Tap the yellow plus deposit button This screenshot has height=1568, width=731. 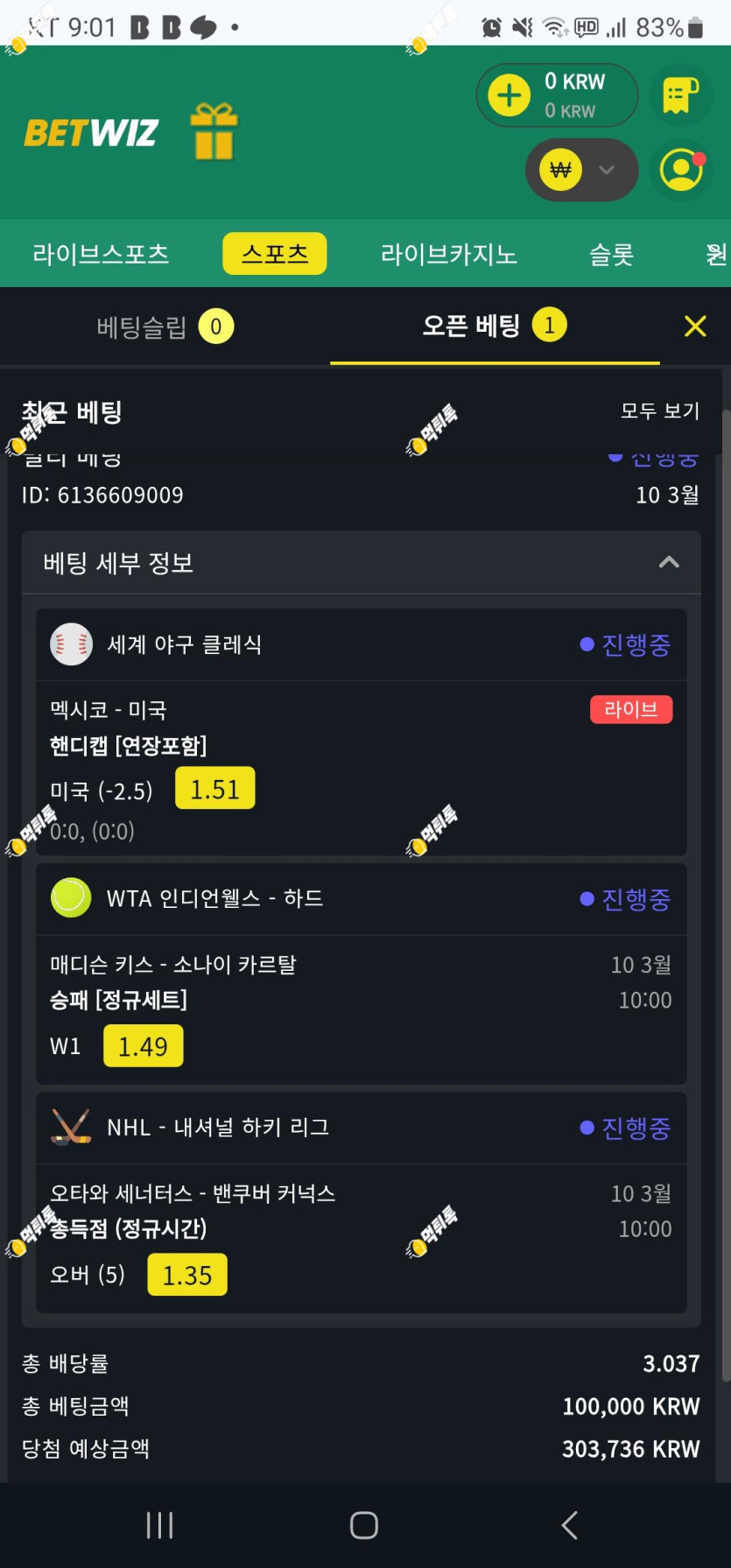510,95
